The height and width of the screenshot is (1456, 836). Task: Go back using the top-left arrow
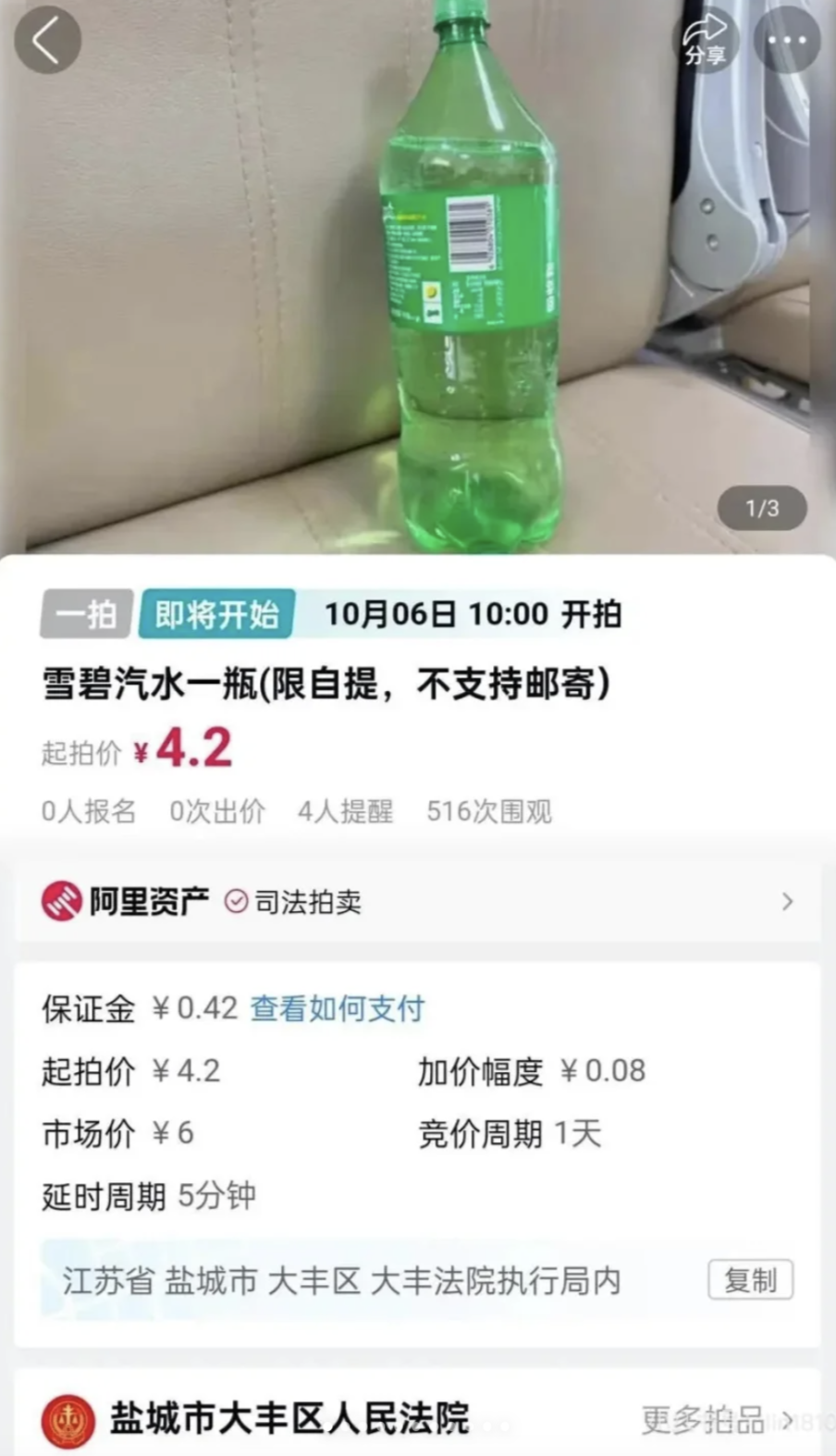pos(47,41)
